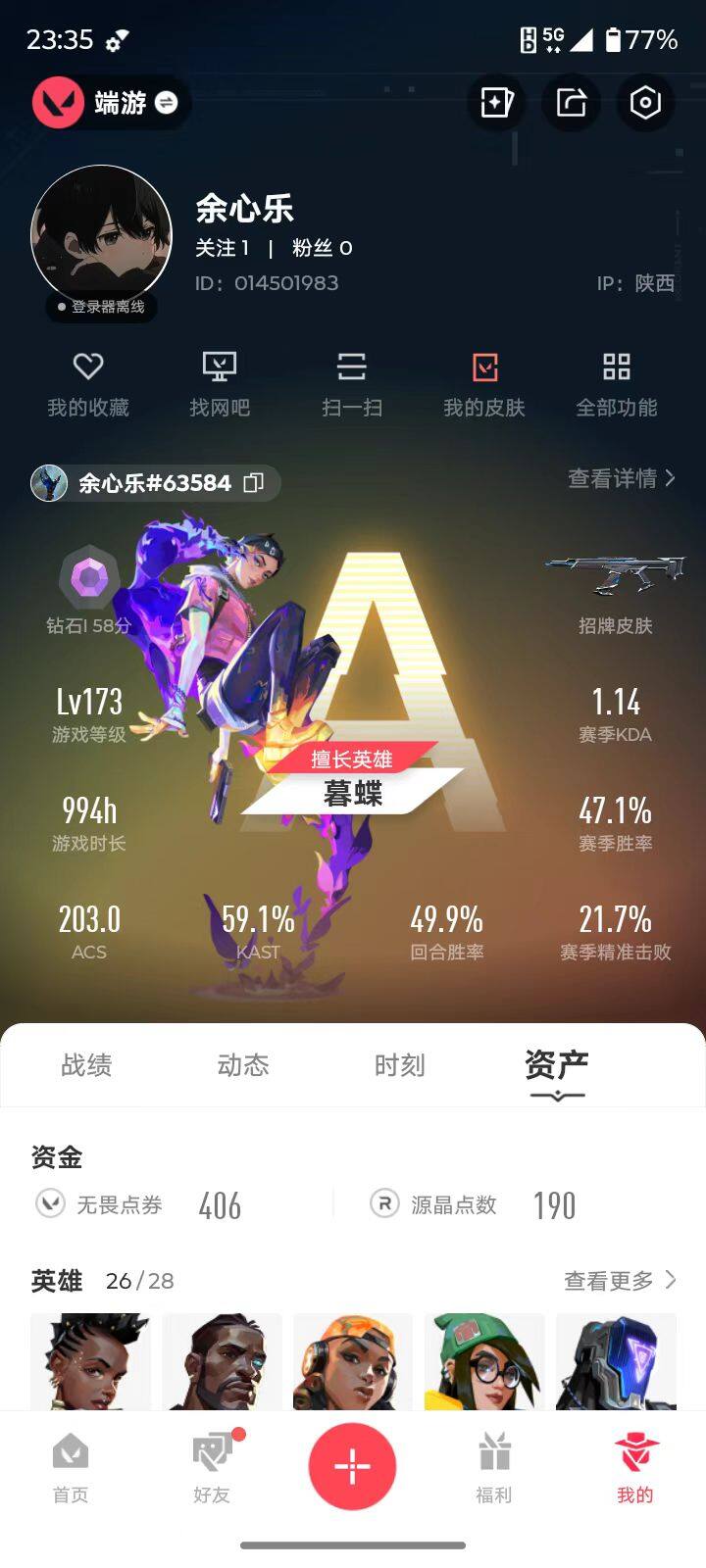The image size is (706, 1568).
Task: Open 我的收藏 via the heart icon
Action: [x=88, y=382]
